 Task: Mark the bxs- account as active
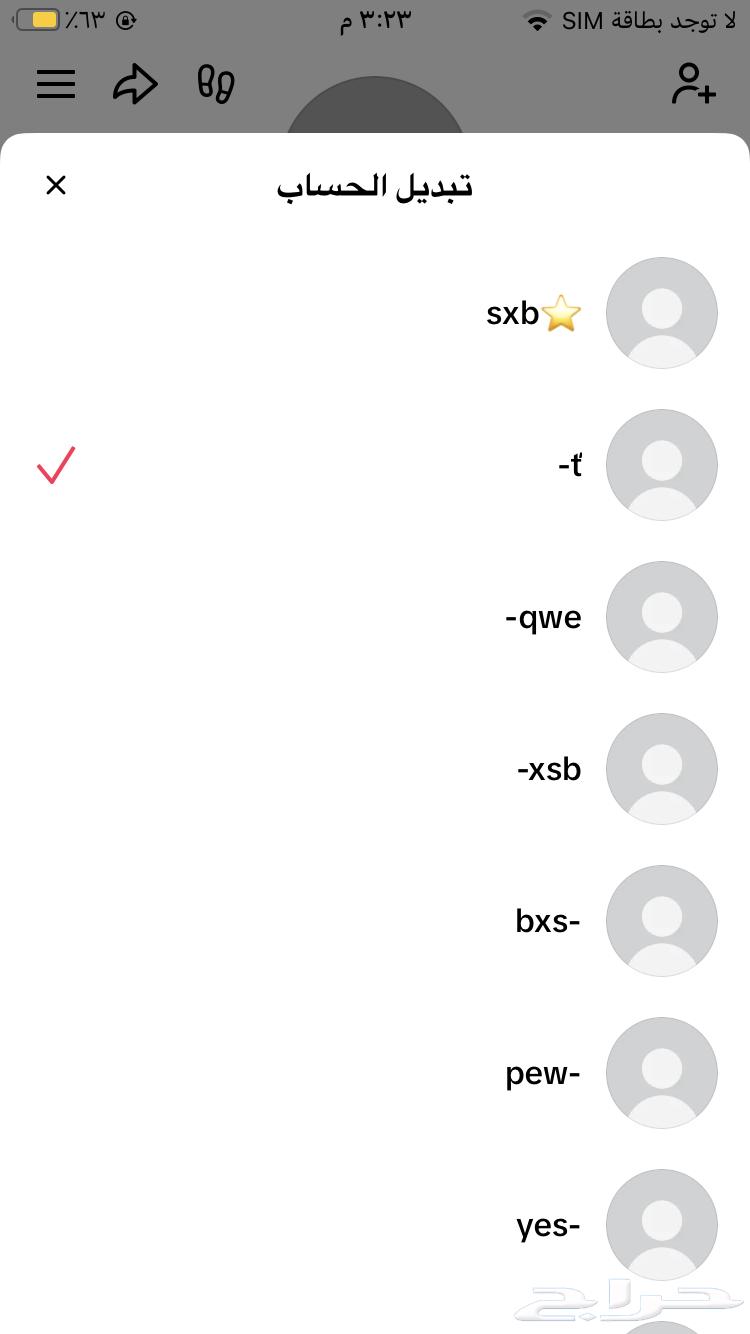(x=546, y=921)
